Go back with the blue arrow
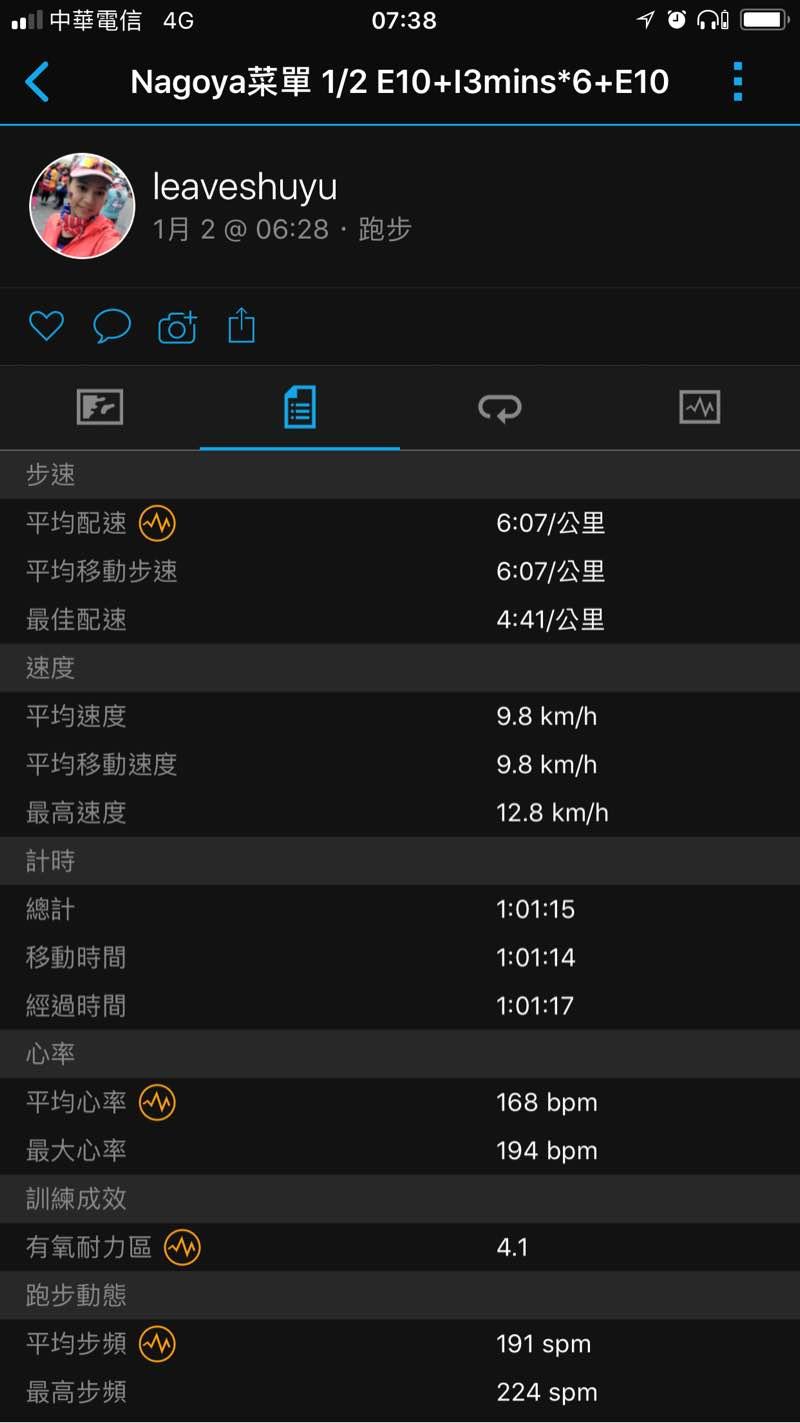Image resolution: width=800 pixels, height=1423 pixels. (37, 82)
